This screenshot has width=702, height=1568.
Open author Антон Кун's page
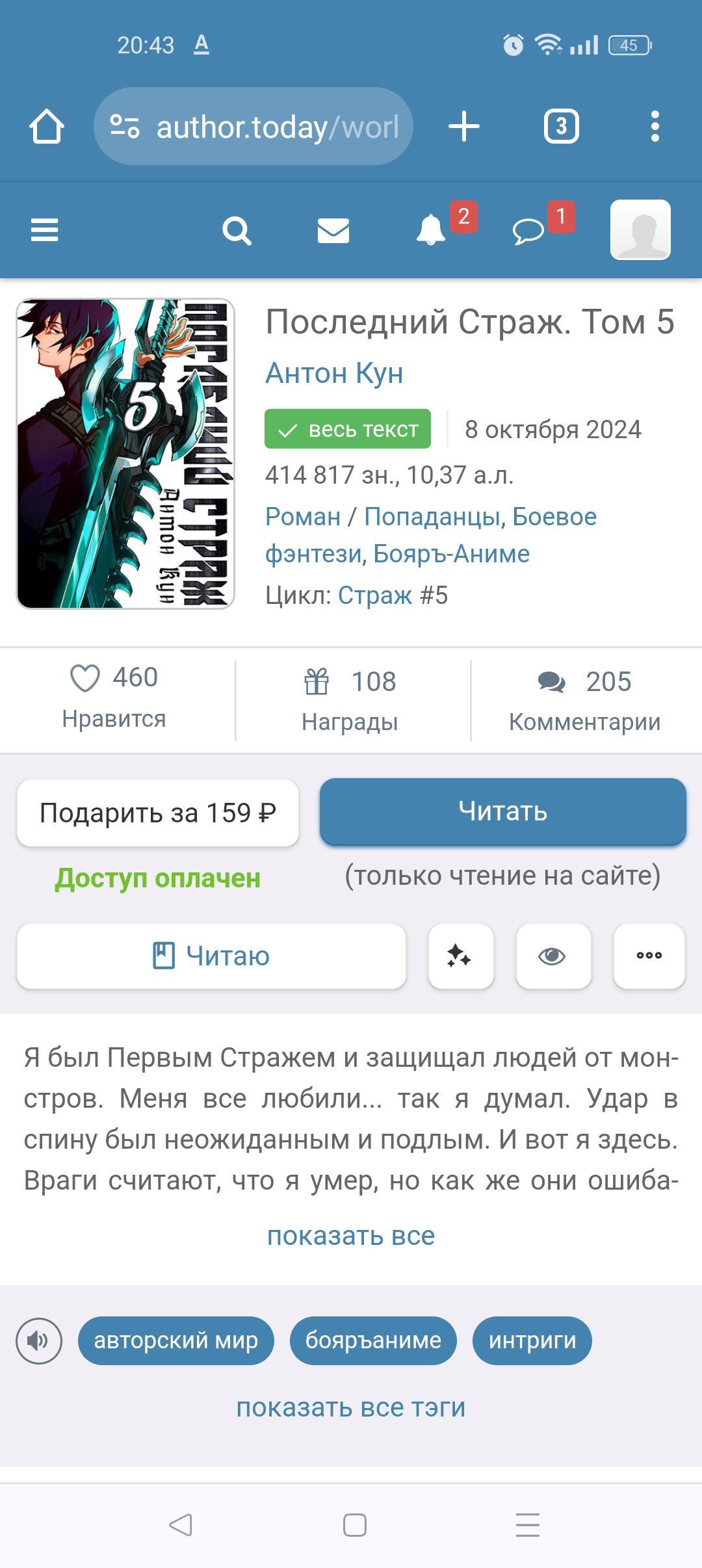[x=334, y=373]
